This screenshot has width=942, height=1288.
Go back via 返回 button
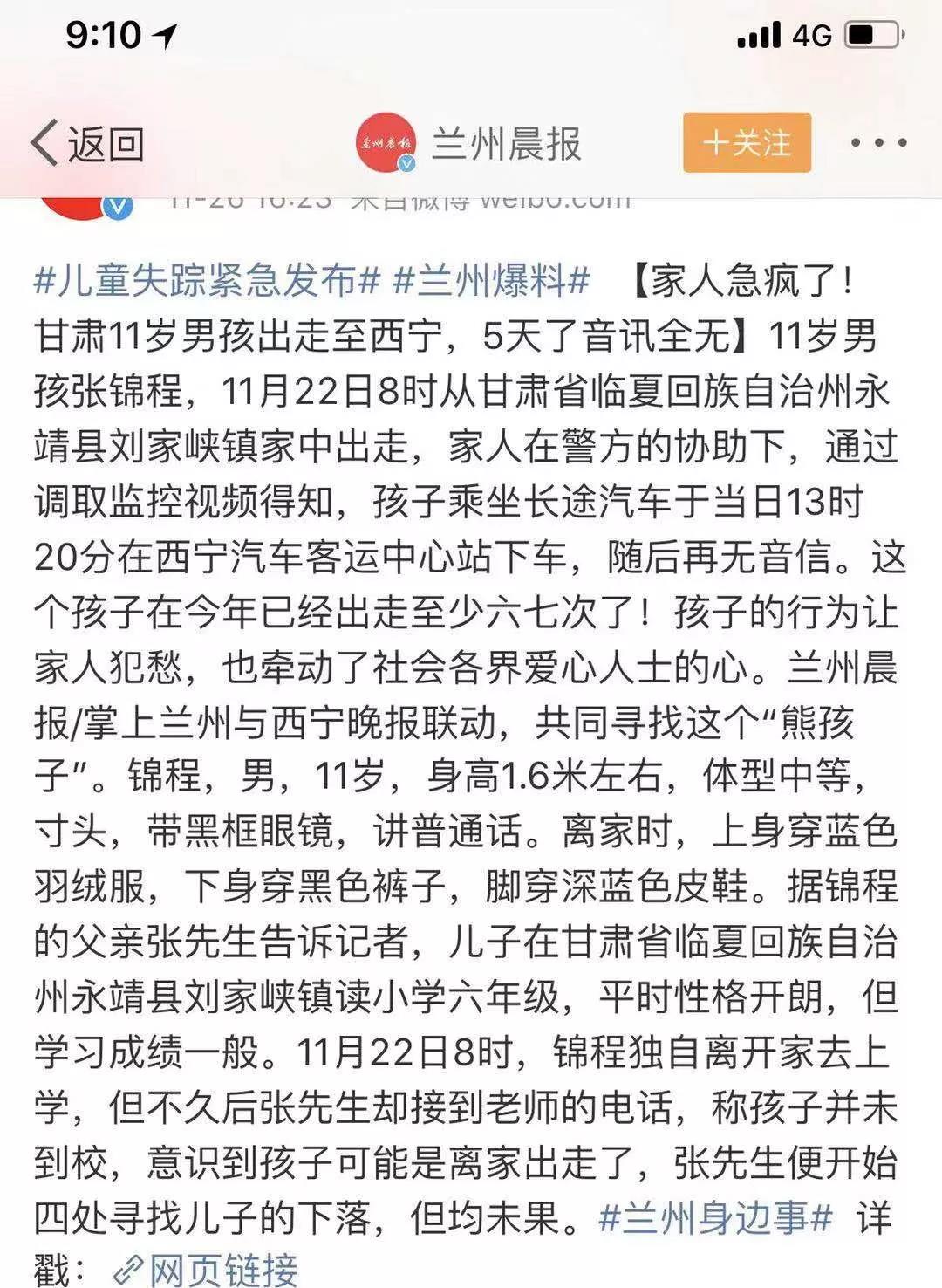pyautogui.click(x=87, y=143)
